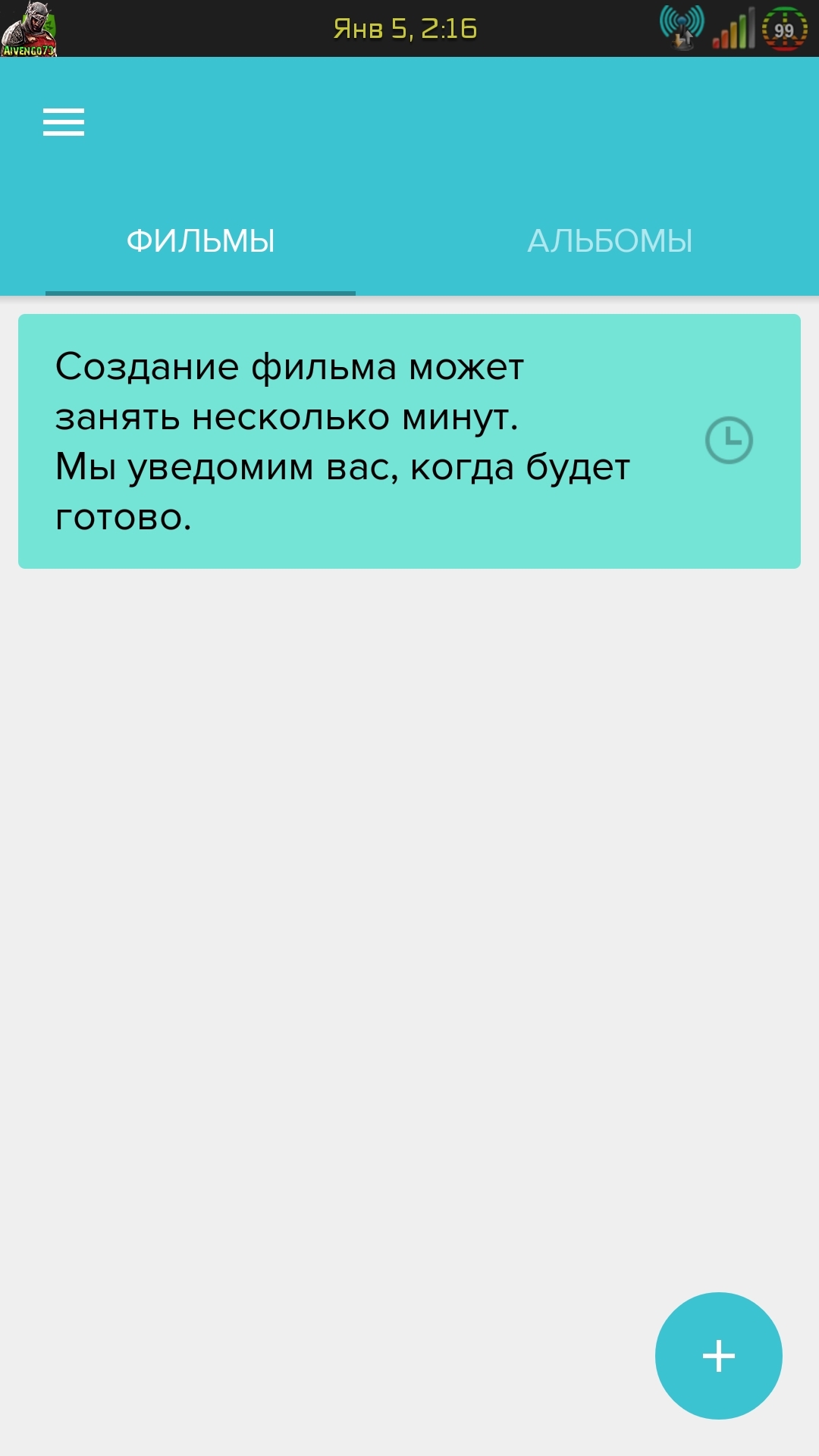Screen dimensions: 819x1456
Task: Open the film being created card
Action: pos(409,441)
